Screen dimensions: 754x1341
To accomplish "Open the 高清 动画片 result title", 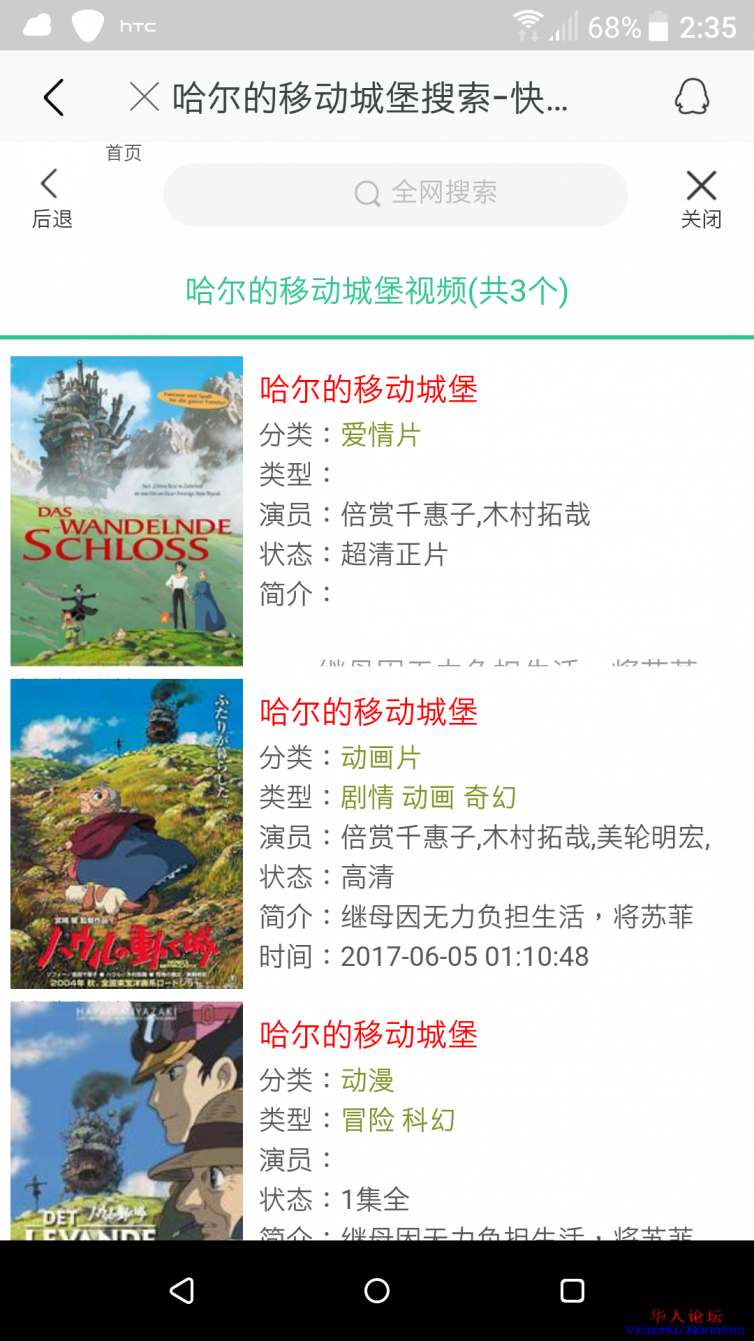I will pyautogui.click(x=369, y=712).
